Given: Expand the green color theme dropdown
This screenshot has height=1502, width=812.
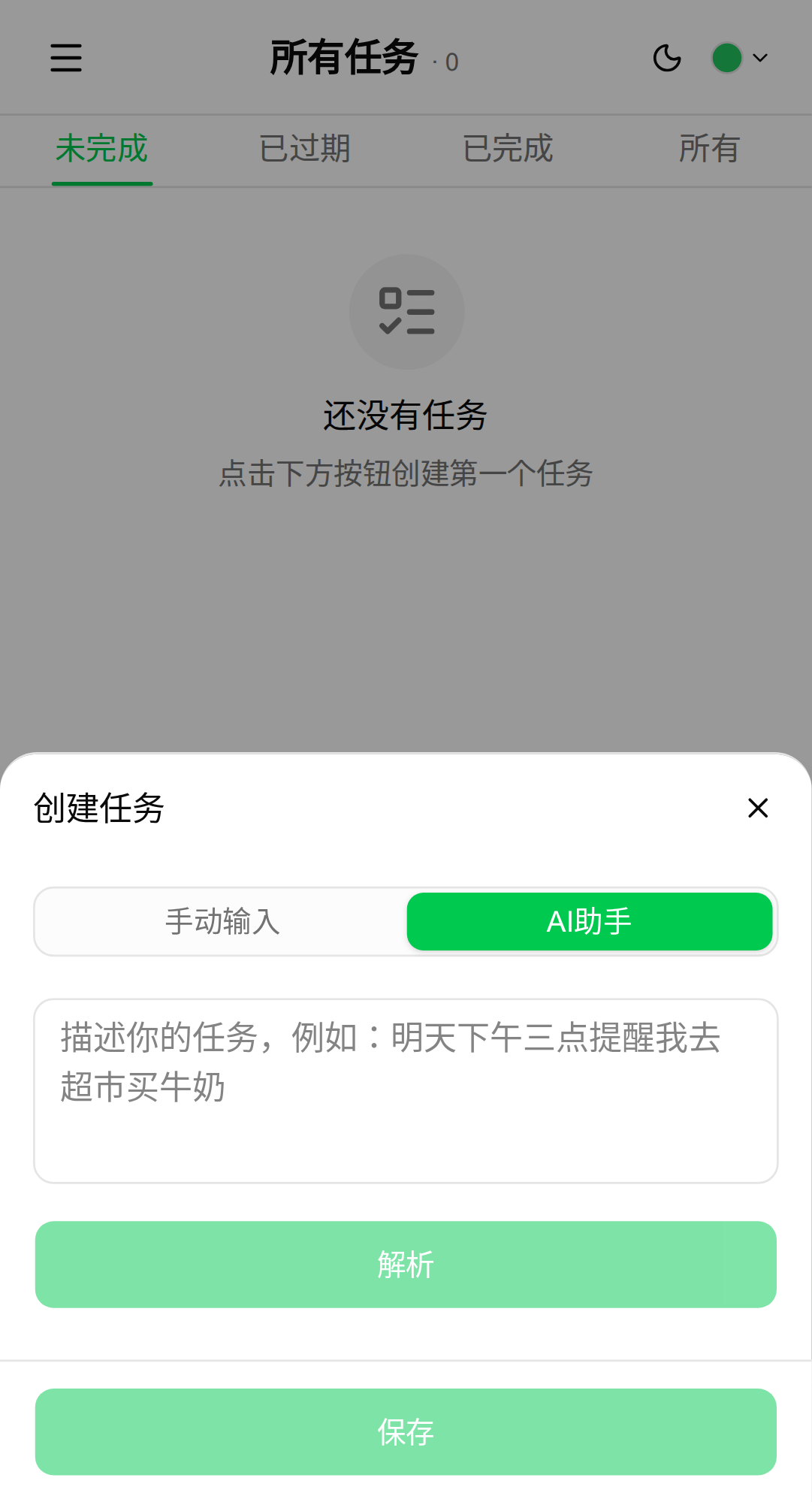Looking at the screenshot, I should (740, 58).
